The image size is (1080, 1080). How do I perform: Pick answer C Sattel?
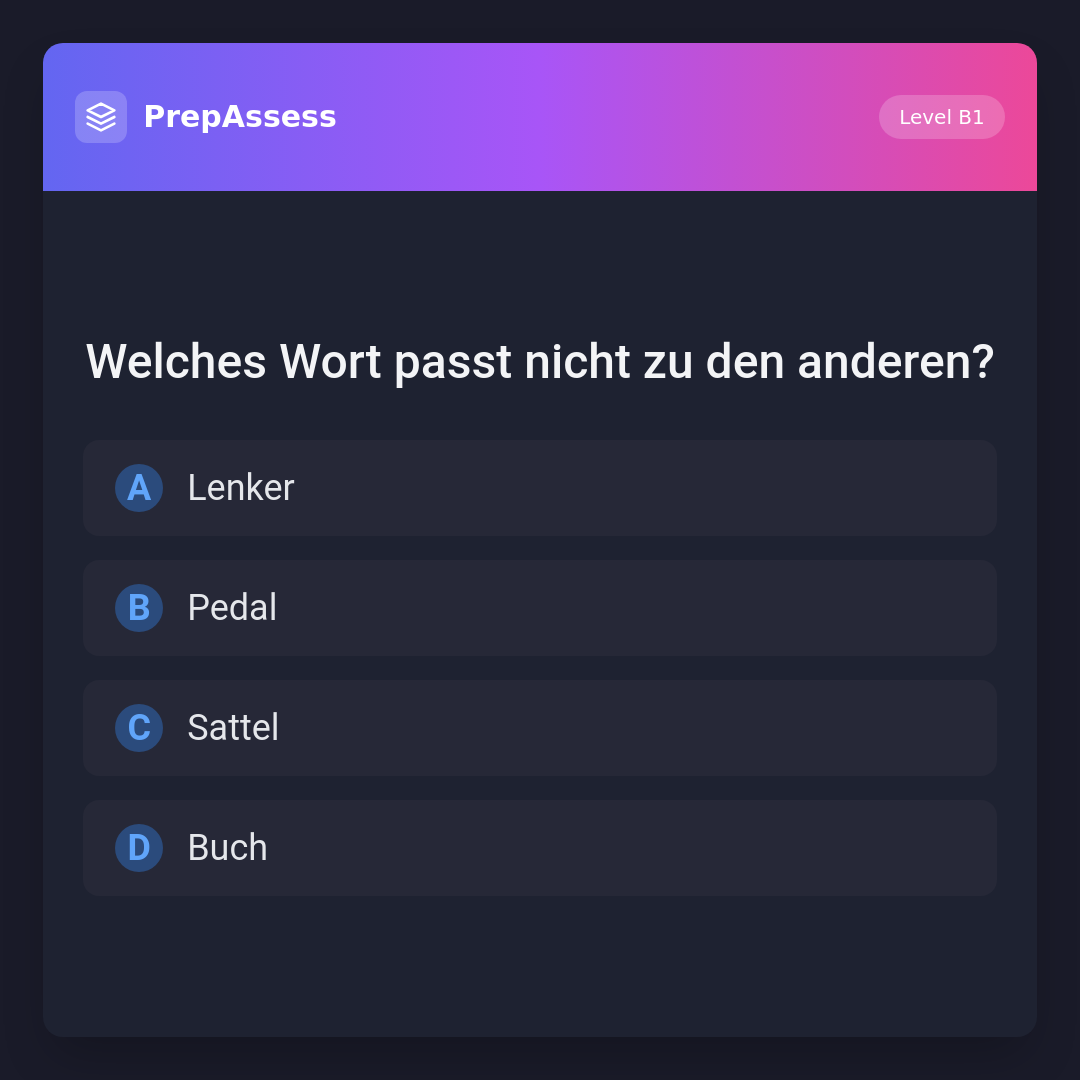[540, 728]
